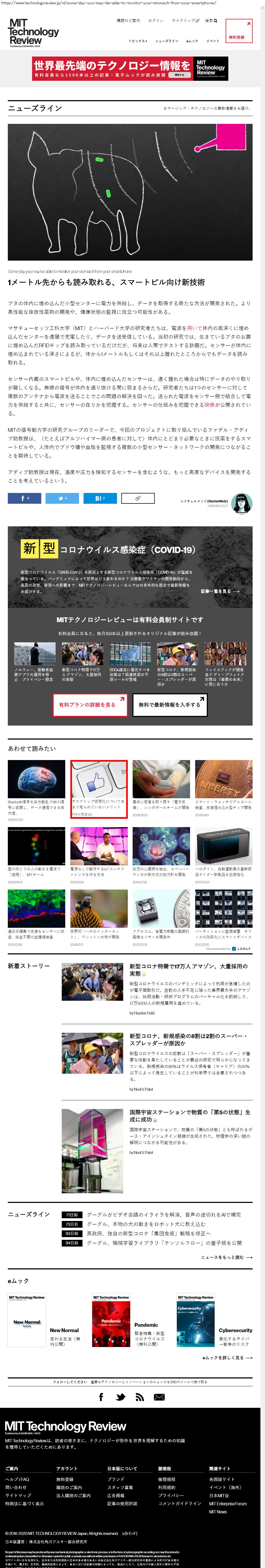Select the eムック navigation item
The width and height of the screenshot is (265, 1568).
pos(192,41)
